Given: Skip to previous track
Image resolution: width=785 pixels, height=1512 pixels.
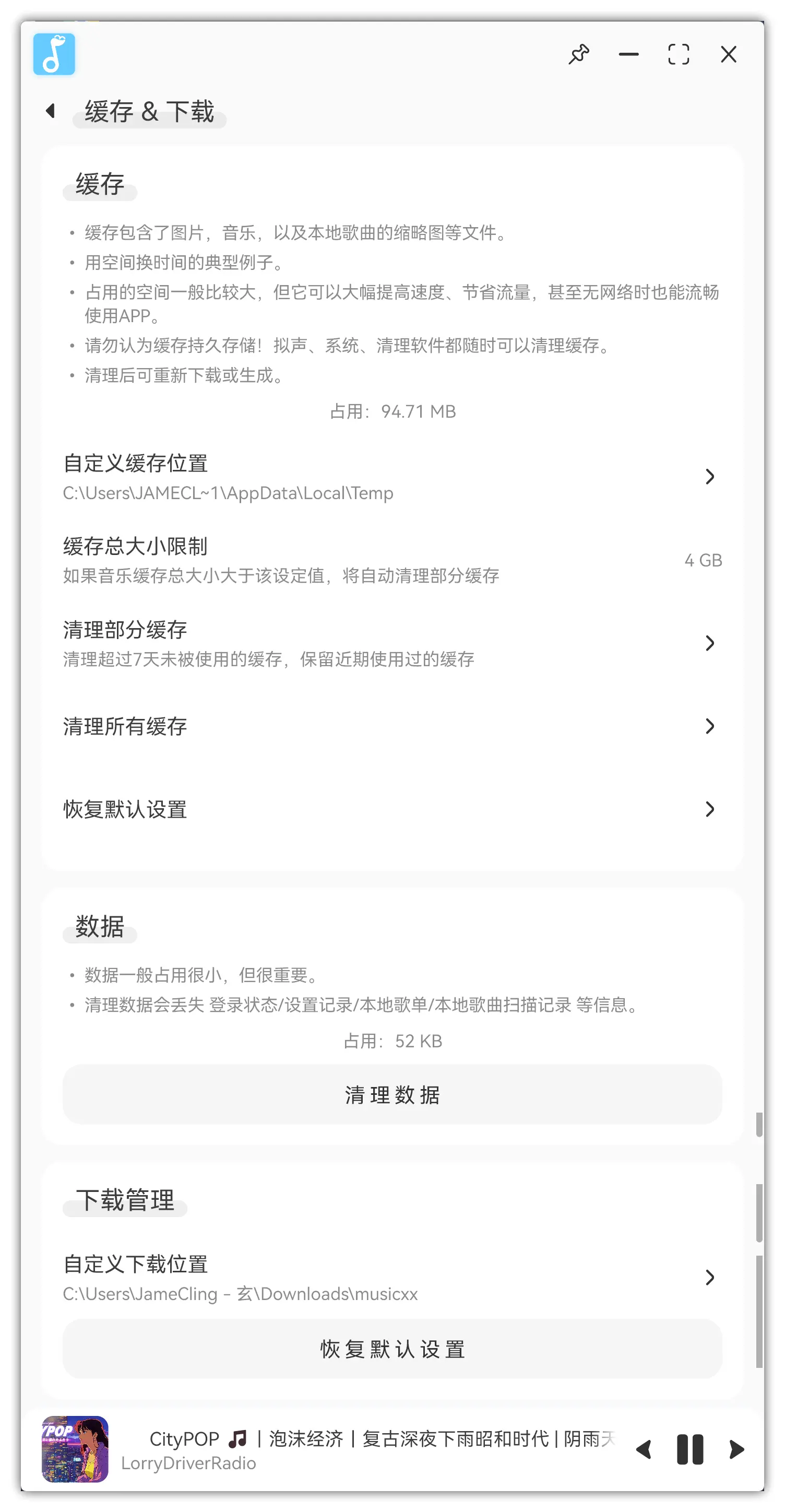Looking at the screenshot, I should click(x=644, y=1449).
